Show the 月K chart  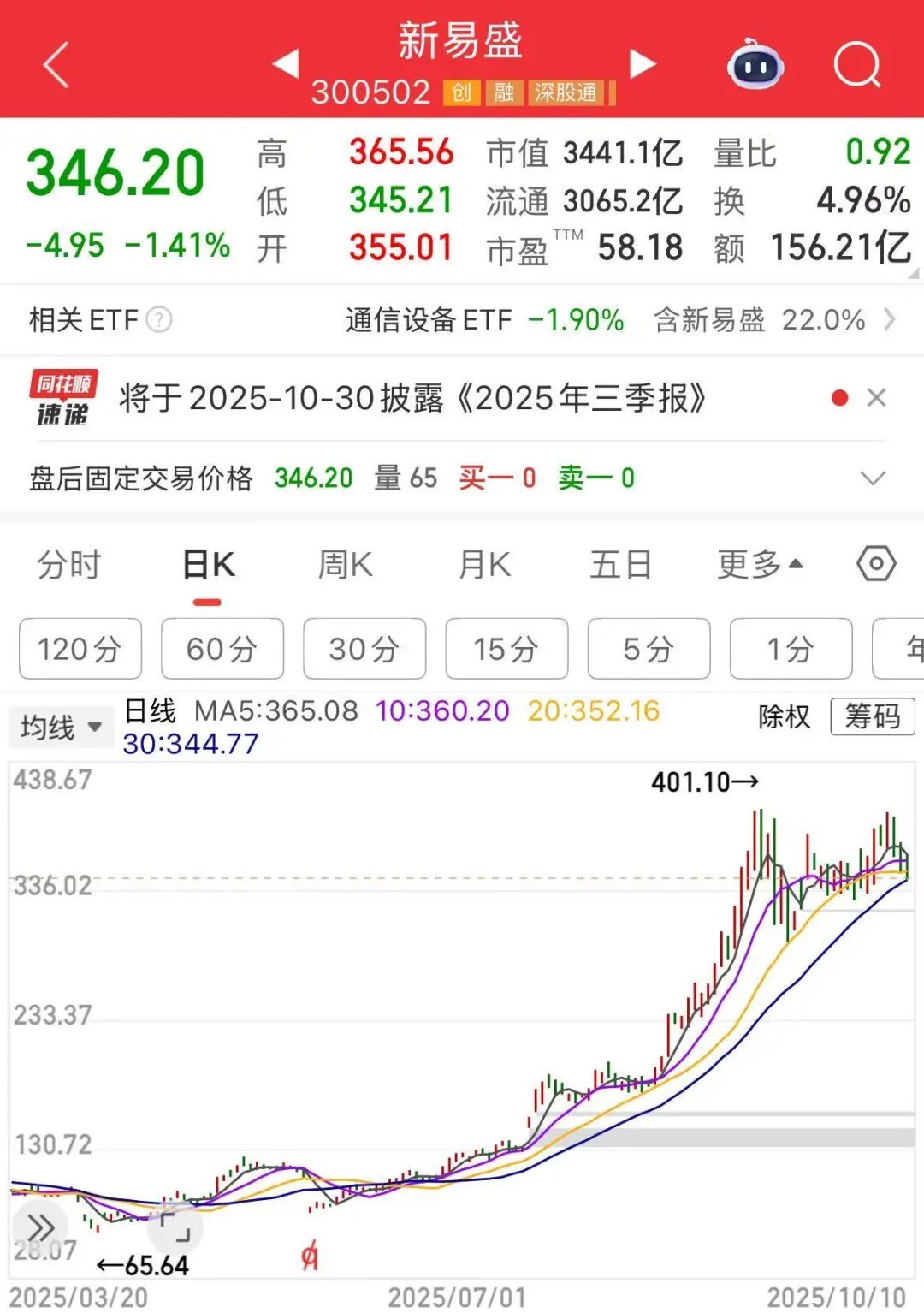click(484, 565)
